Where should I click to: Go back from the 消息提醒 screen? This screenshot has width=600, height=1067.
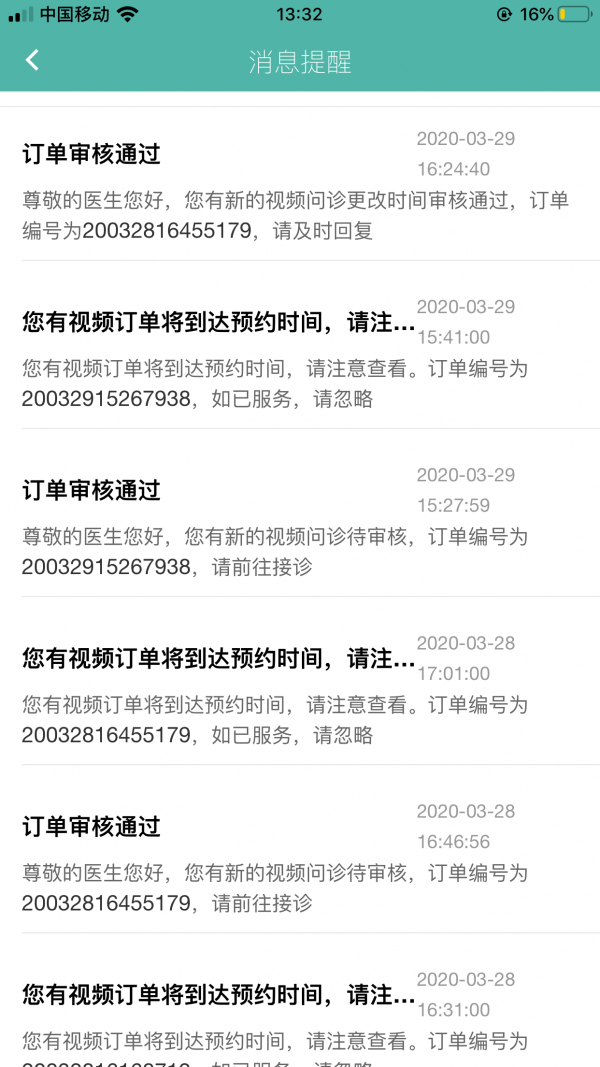[x=32, y=61]
